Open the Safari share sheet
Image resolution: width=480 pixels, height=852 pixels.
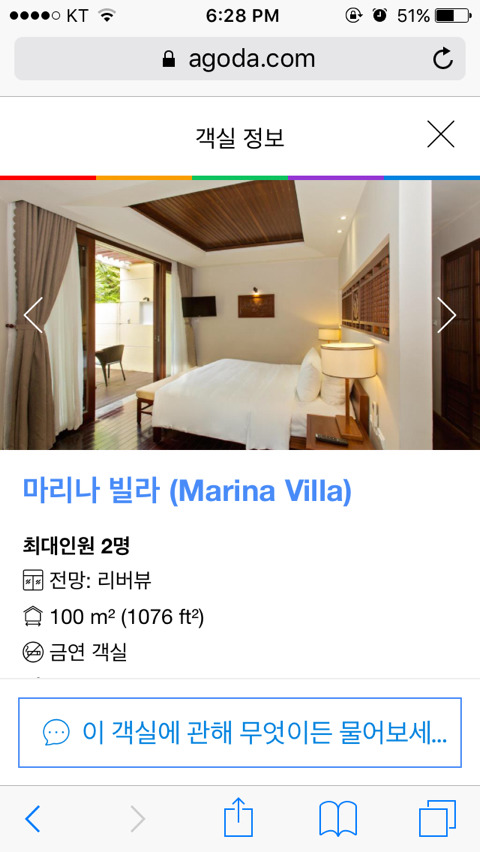click(239, 816)
